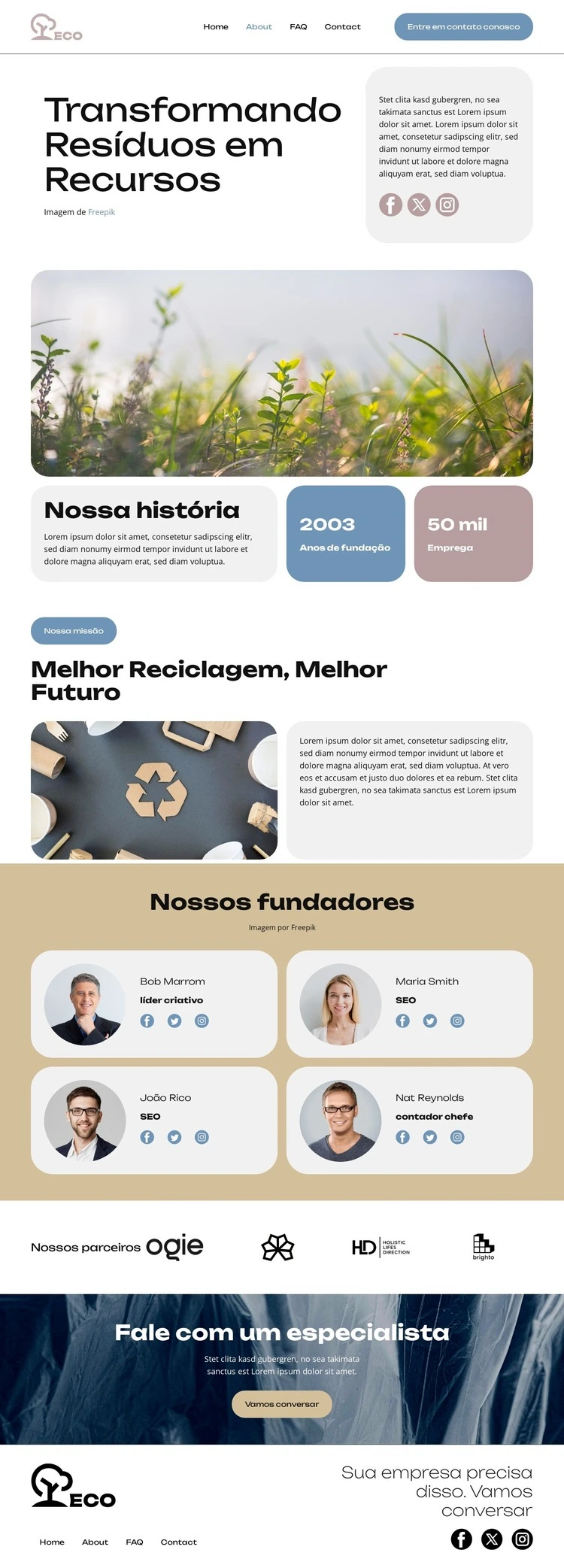View João Rico's Instagram profile
Viewport: 564px width, 1568px height.
point(202,1137)
